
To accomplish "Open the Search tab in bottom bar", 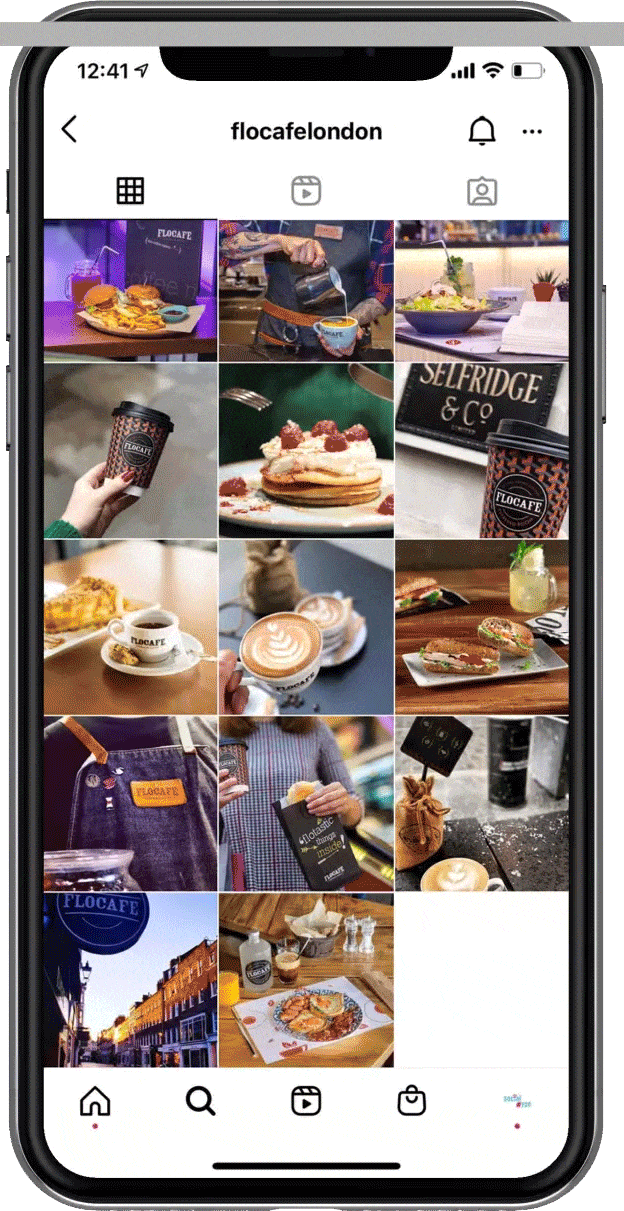I will point(200,1101).
